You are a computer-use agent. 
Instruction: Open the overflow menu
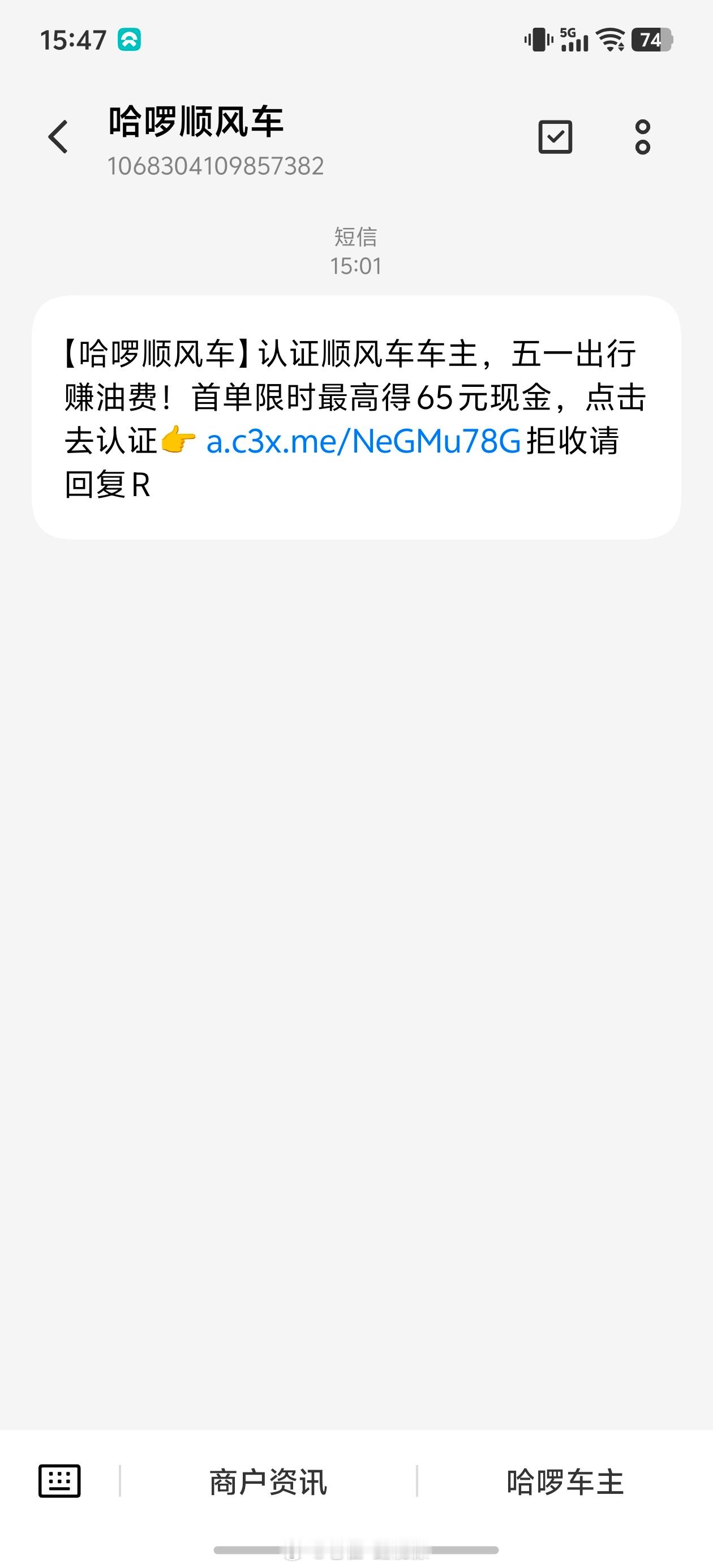642,136
